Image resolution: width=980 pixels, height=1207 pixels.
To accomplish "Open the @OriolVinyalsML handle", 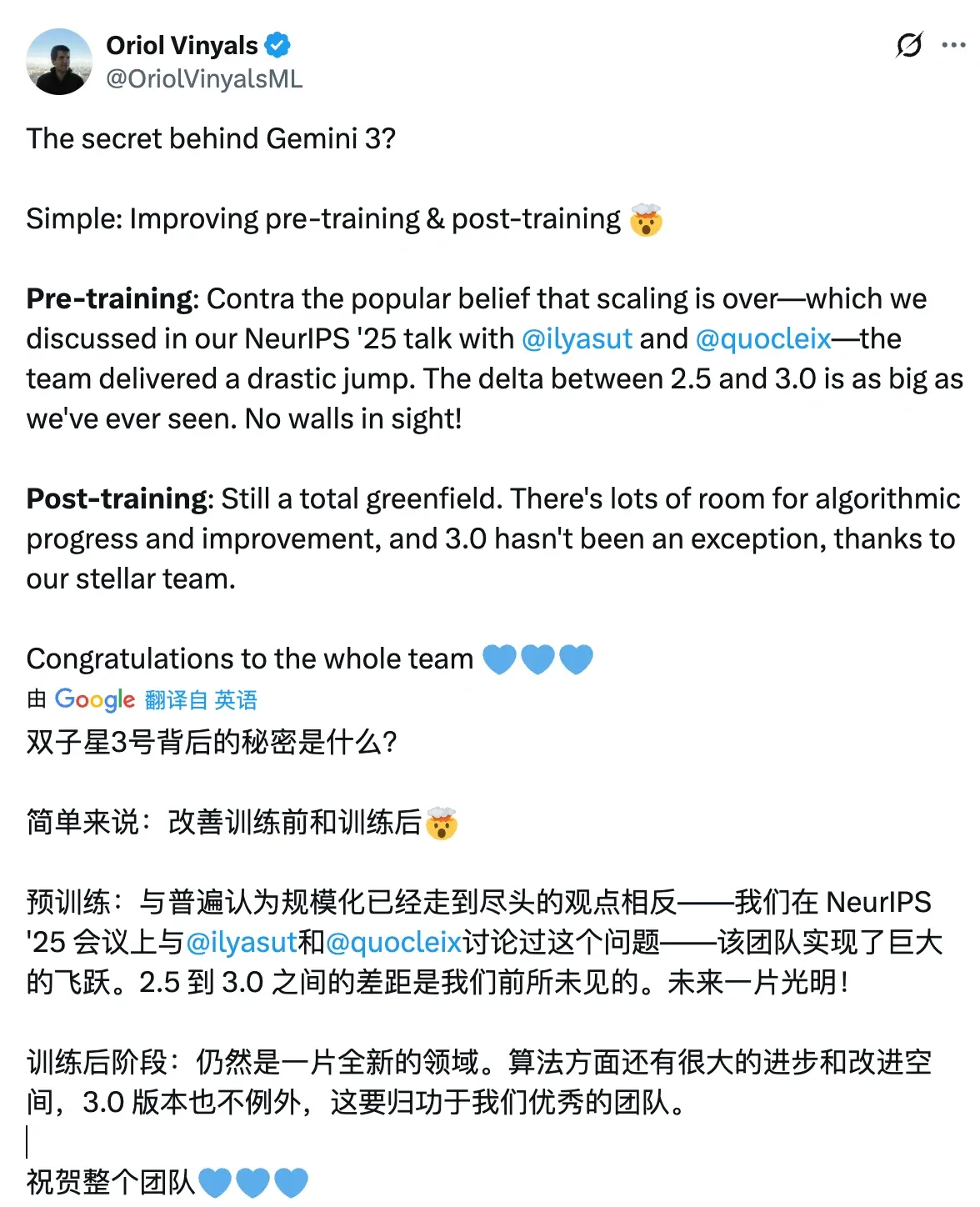I will [204, 78].
